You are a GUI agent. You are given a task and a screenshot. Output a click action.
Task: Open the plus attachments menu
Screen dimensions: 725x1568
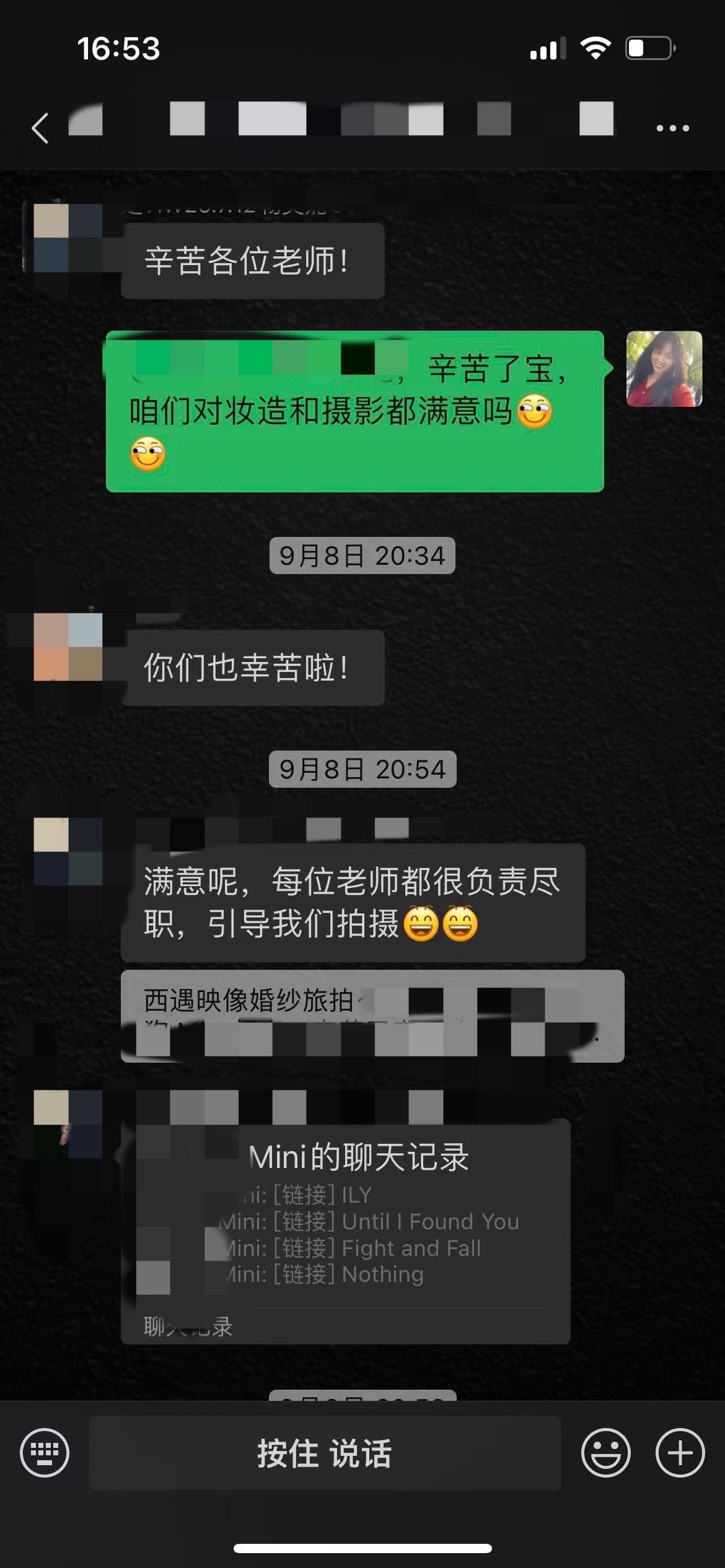[680, 1453]
